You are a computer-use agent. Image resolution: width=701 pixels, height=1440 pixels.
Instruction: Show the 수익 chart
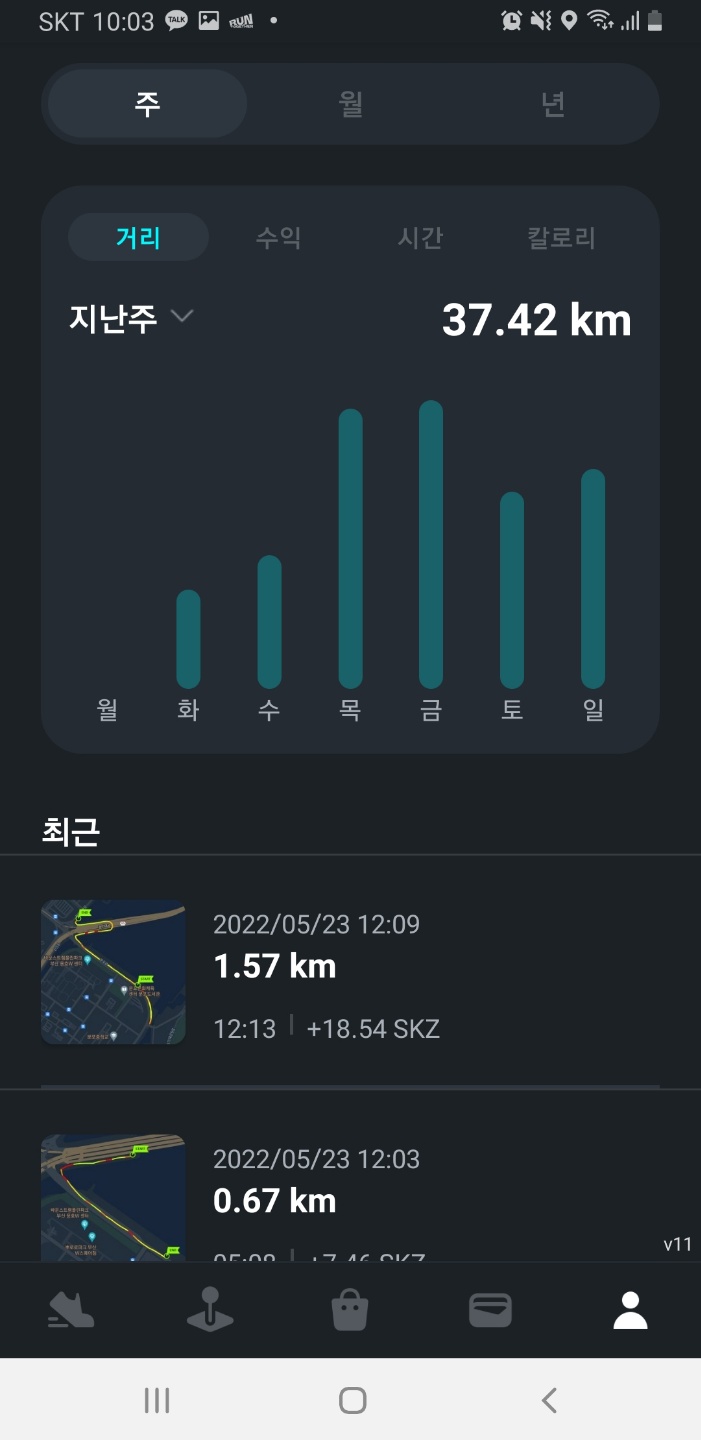click(x=279, y=238)
